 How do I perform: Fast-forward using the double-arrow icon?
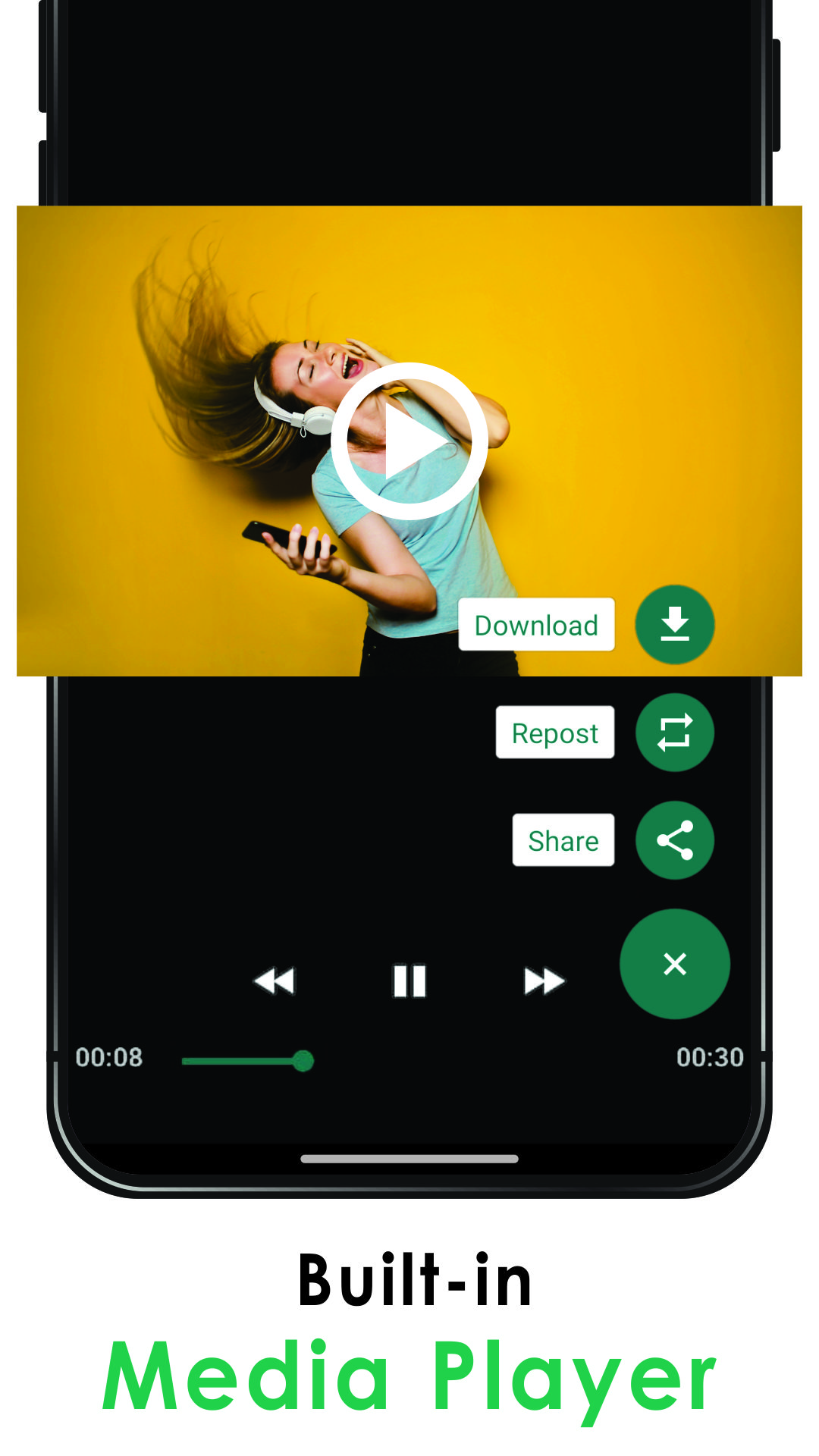[x=544, y=980]
